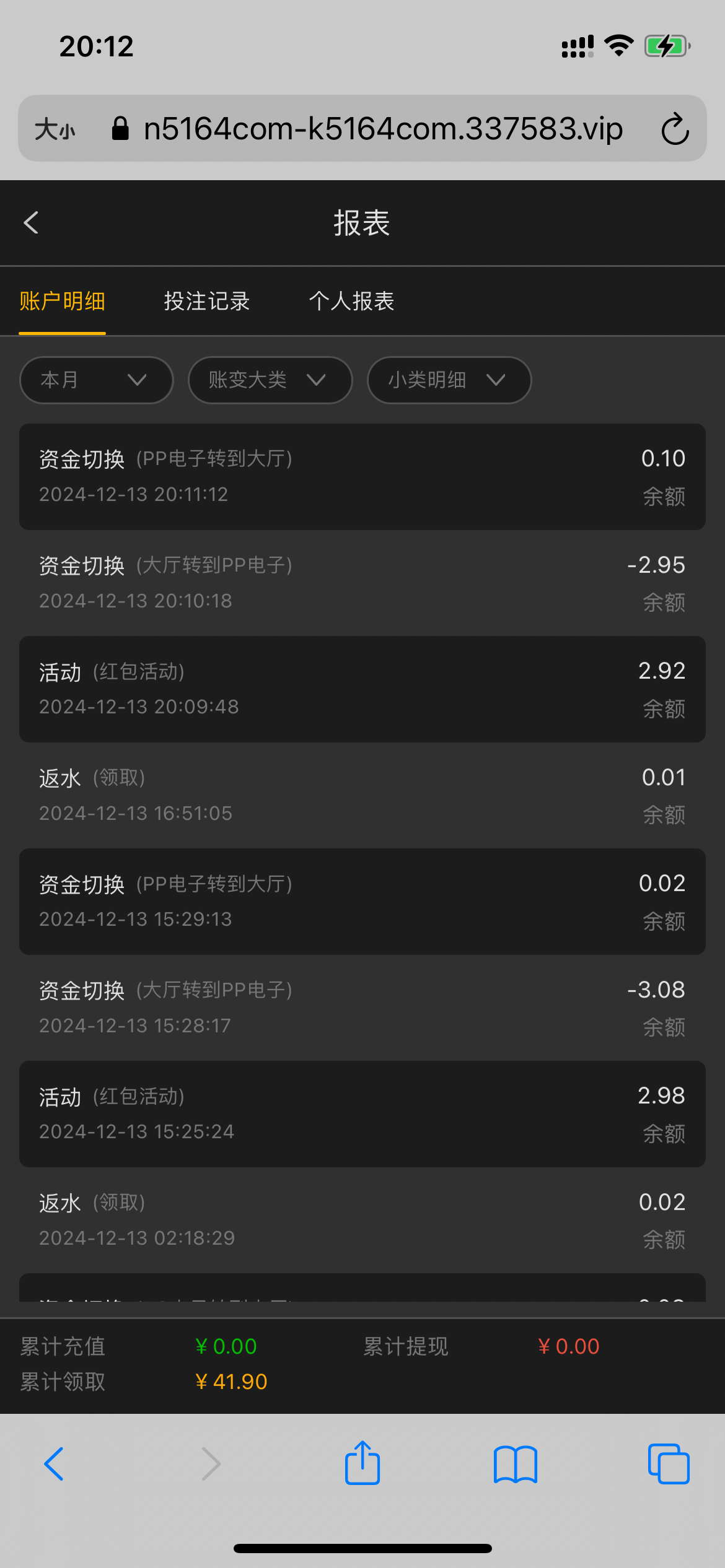Show all open browser tabs
725x1568 pixels.
(x=669, y=1464)
